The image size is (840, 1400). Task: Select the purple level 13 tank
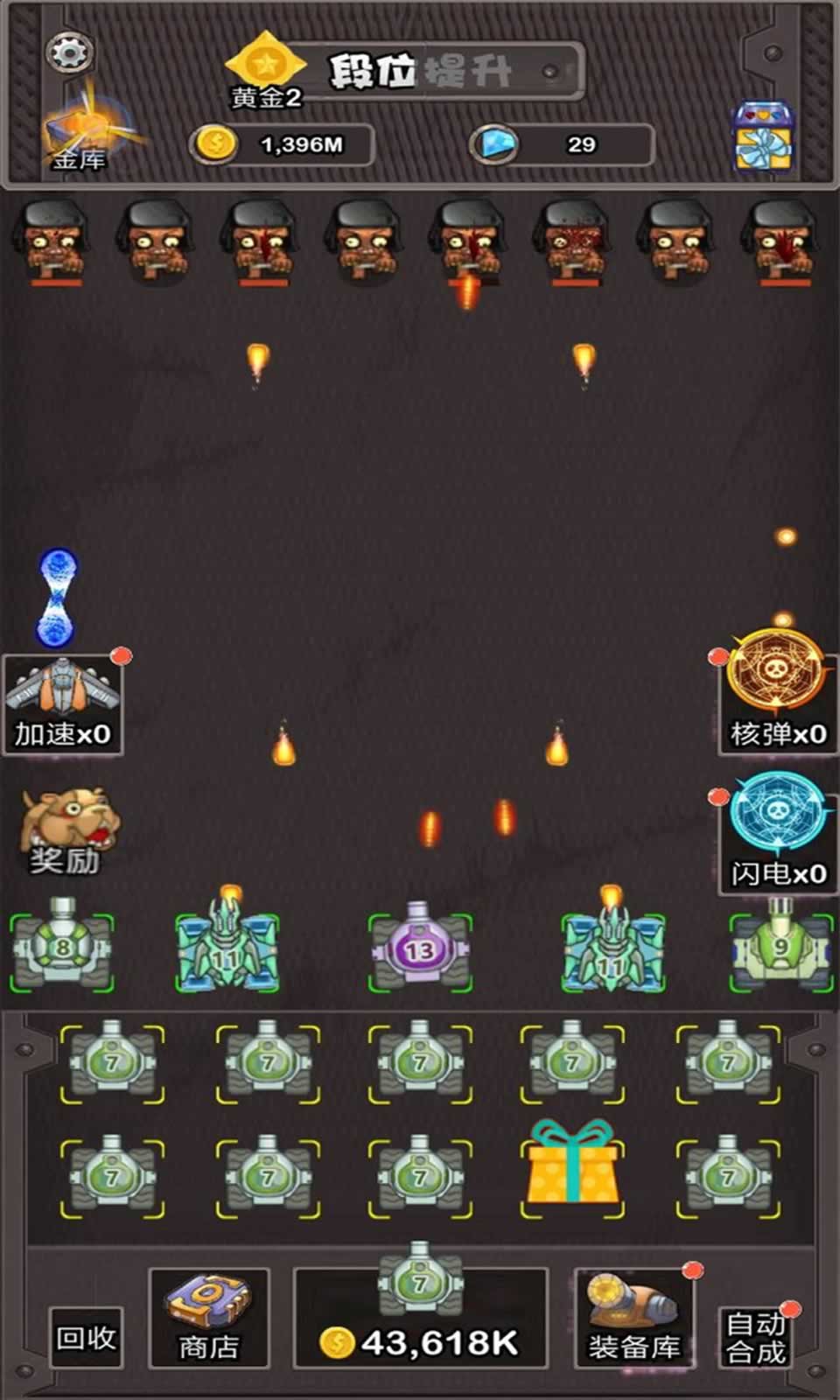(420, 951)
